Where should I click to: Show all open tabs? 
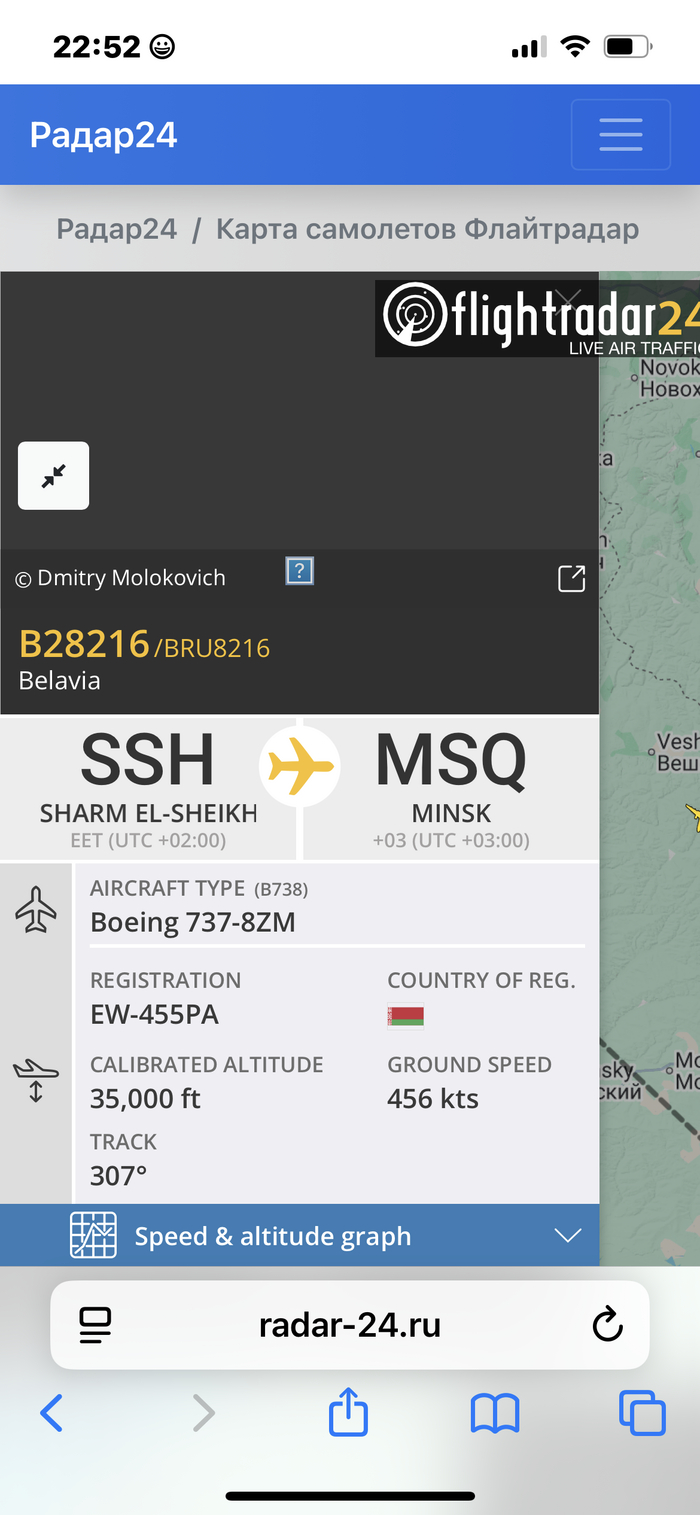pyautogui.click(x=642, y=1413)
